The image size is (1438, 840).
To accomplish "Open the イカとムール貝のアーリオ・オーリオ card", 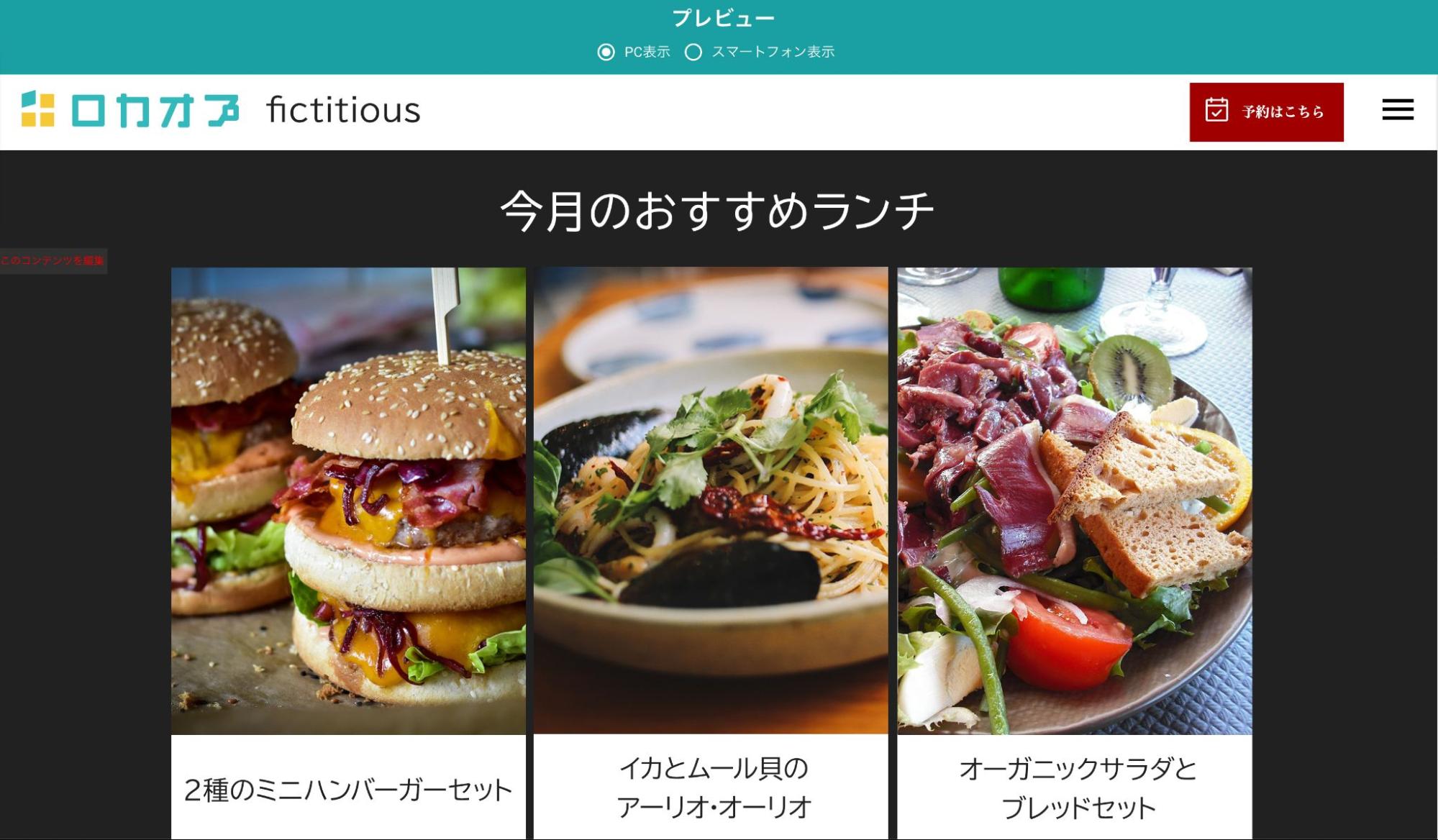I will (711, 547).
